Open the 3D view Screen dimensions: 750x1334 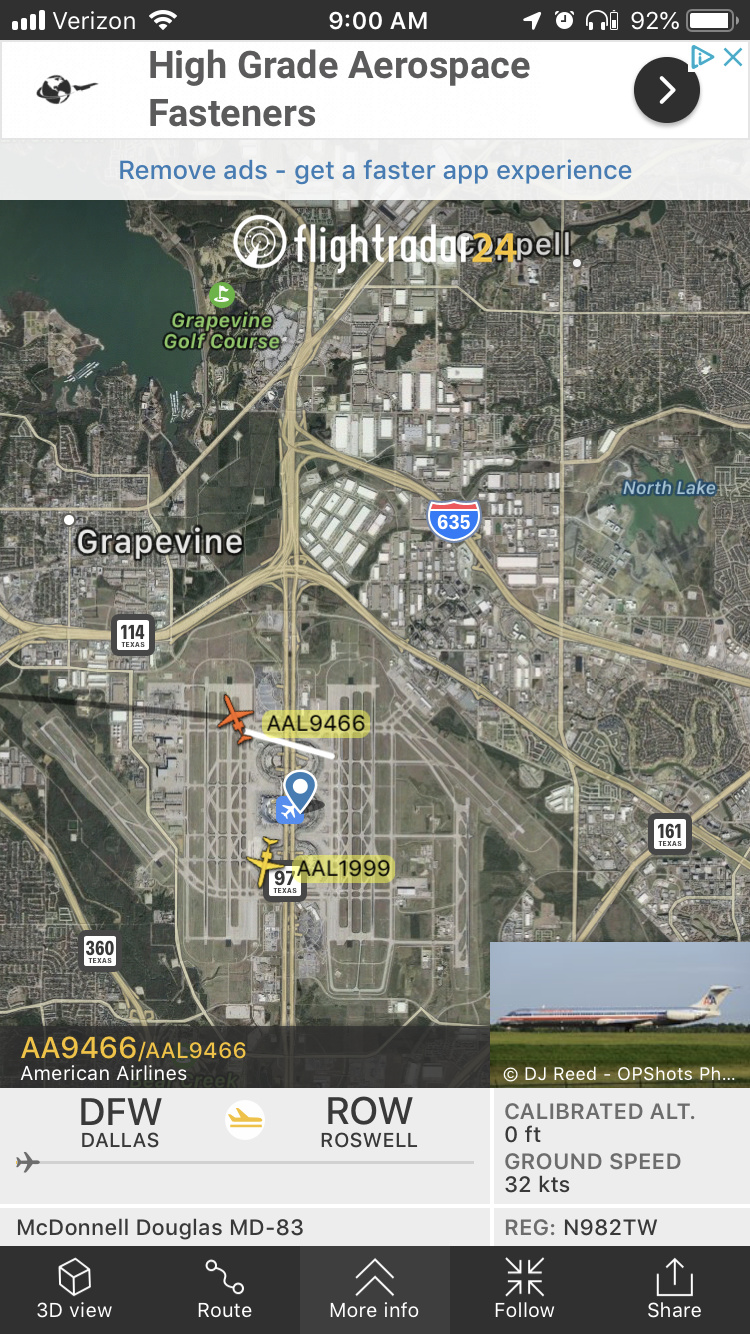click(74, 1289)
